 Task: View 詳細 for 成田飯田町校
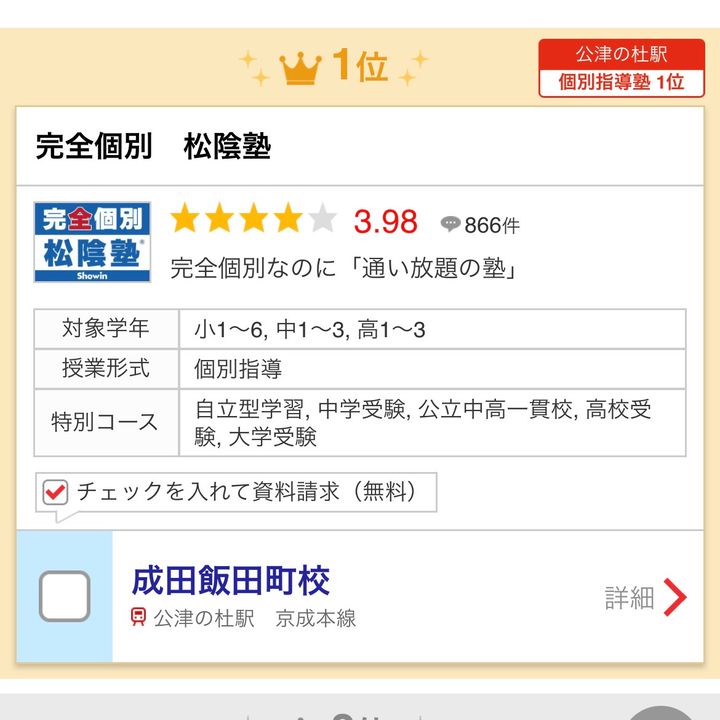646,598
